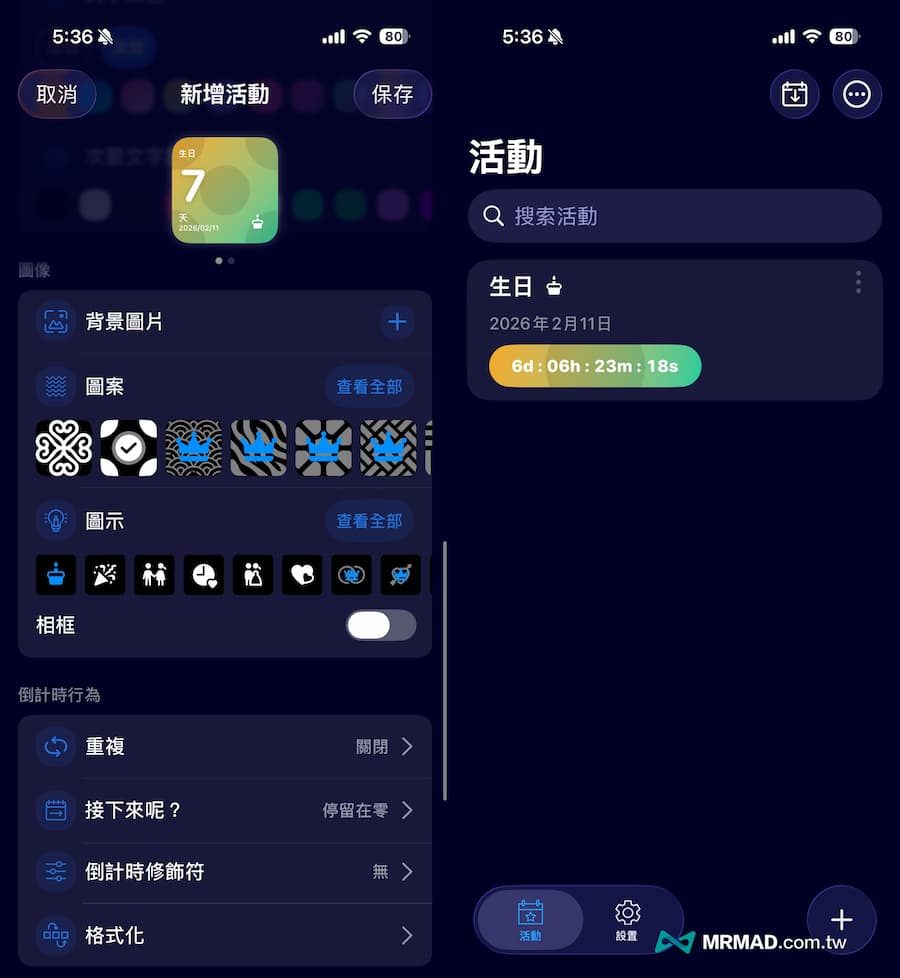900x978 pixels.
Task: Select the couple holding hands icon
Action: (x=154, y=575)
